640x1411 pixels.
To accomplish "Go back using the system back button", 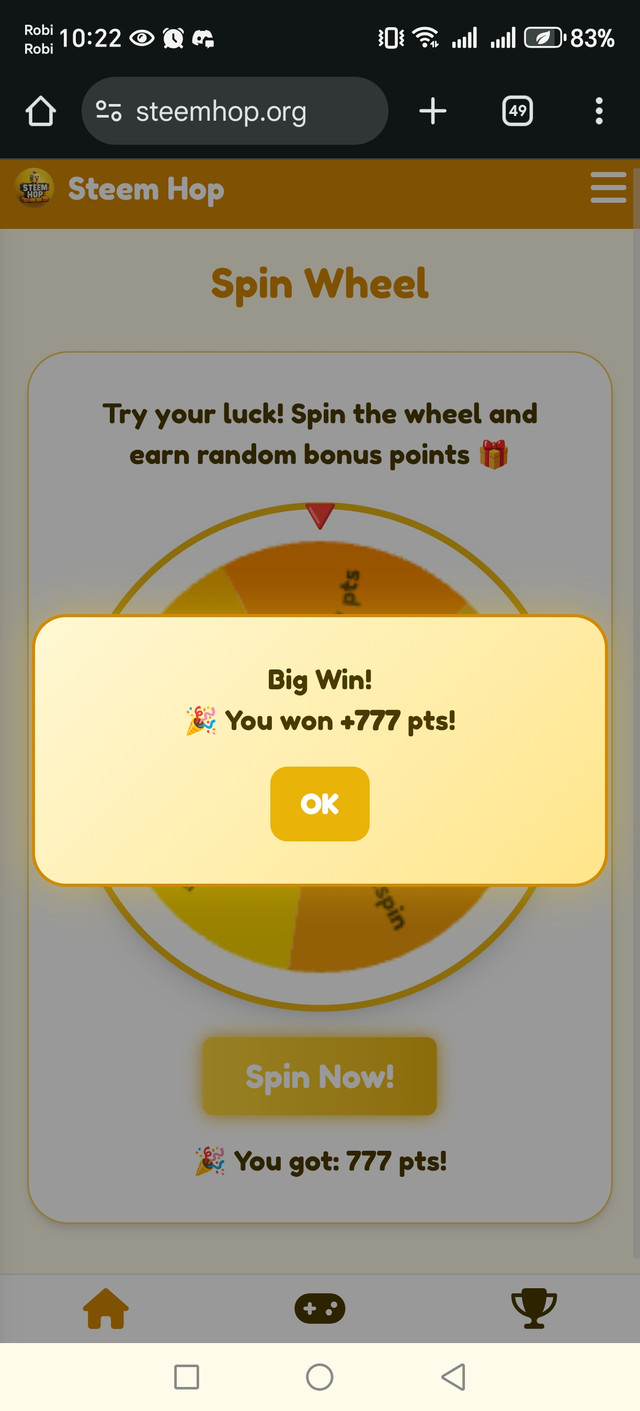I will point(453,1377).
